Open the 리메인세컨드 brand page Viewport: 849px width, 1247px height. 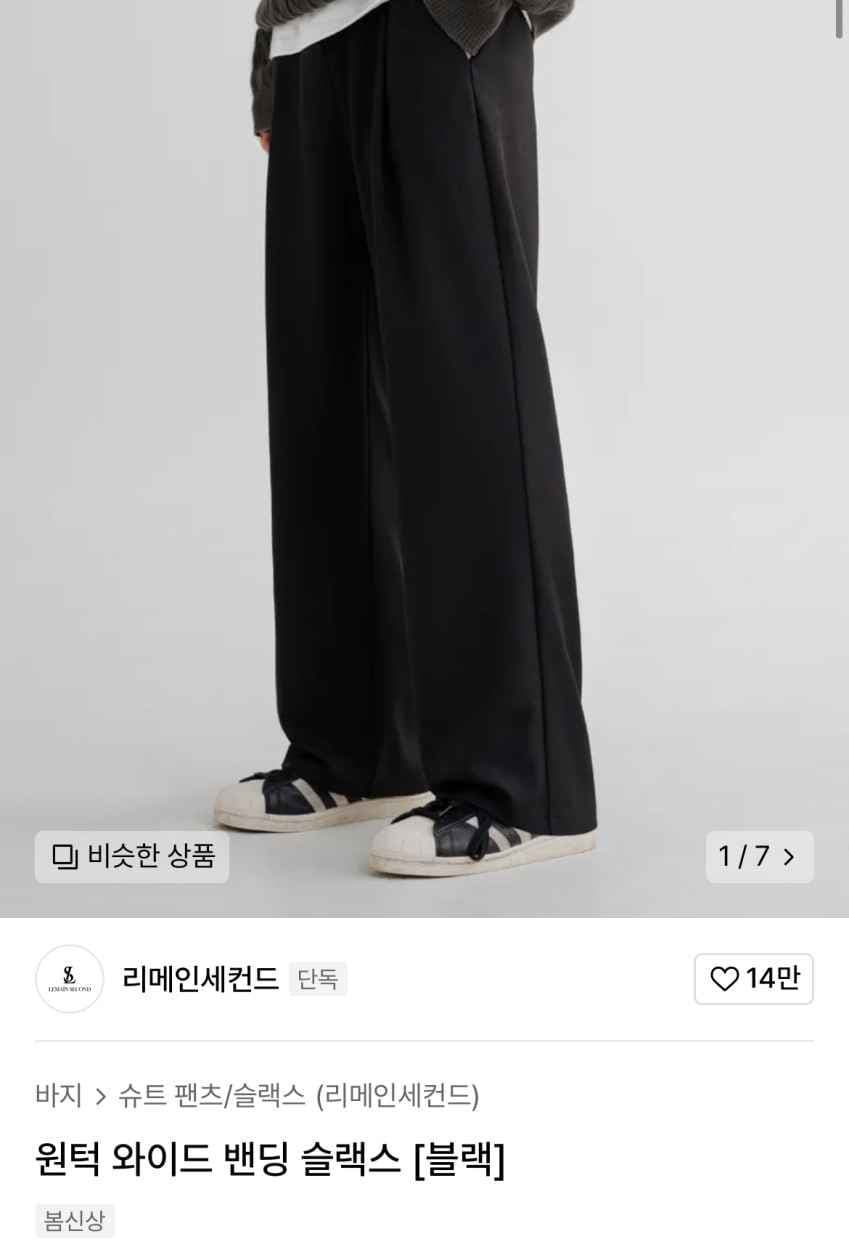click(200, 979)
